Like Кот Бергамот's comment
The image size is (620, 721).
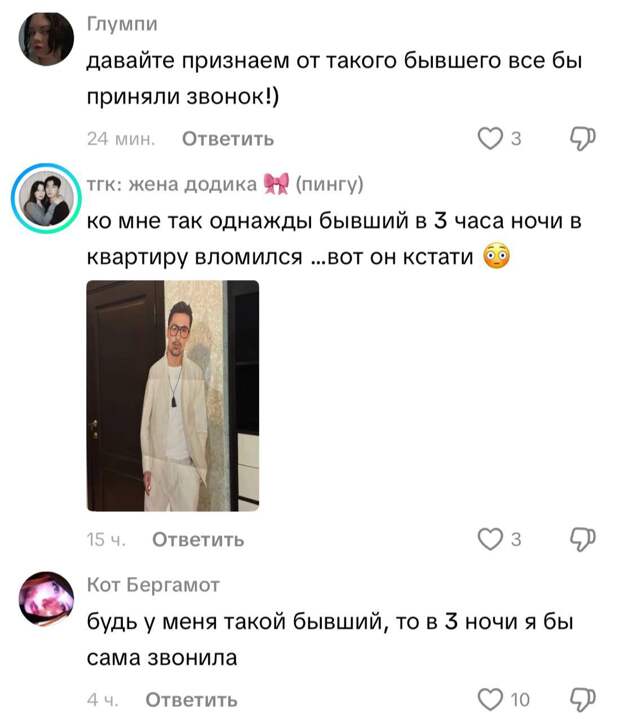[x=489, y=699]
